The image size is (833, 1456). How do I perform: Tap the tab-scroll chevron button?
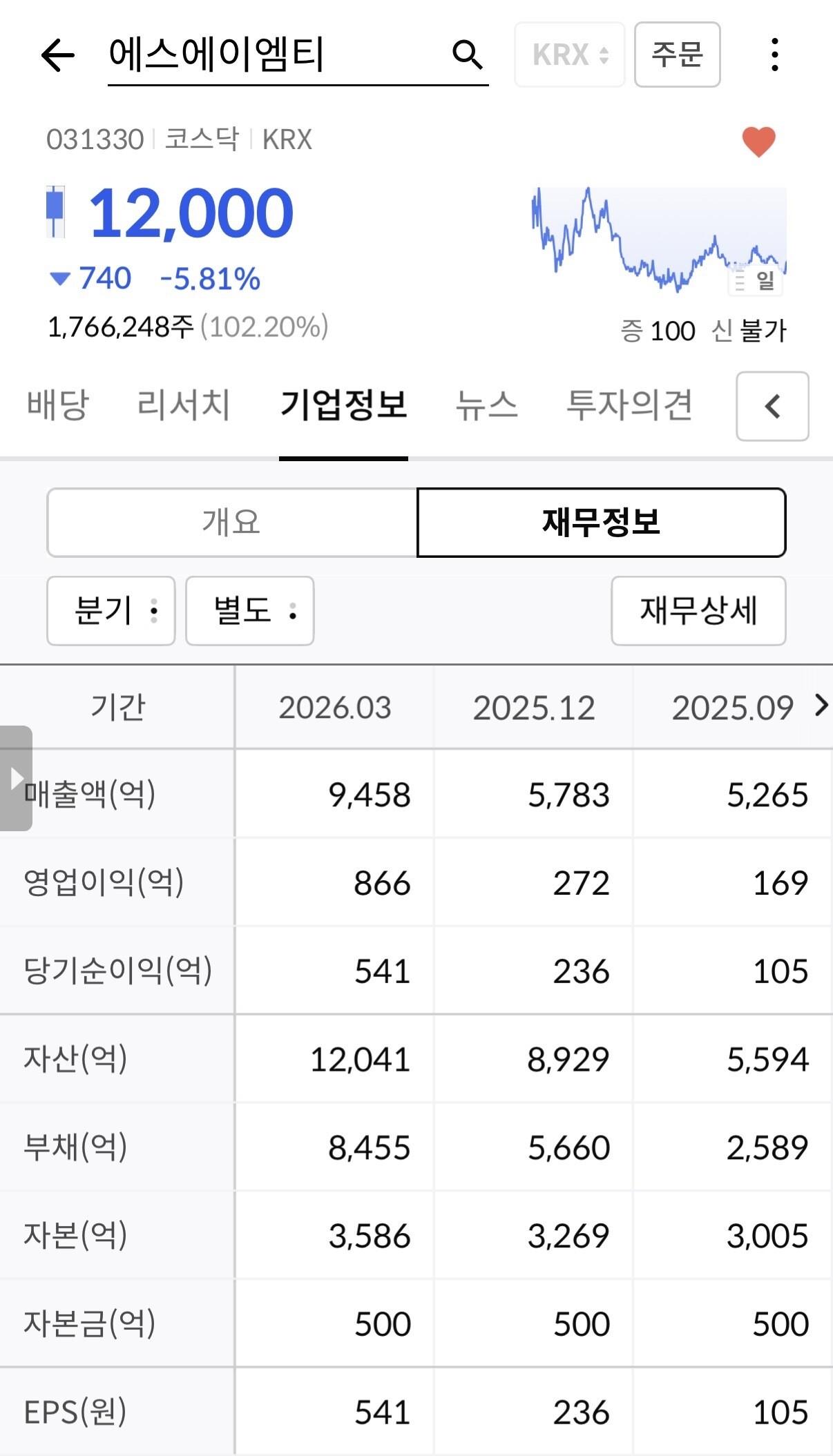pos(772,406)
